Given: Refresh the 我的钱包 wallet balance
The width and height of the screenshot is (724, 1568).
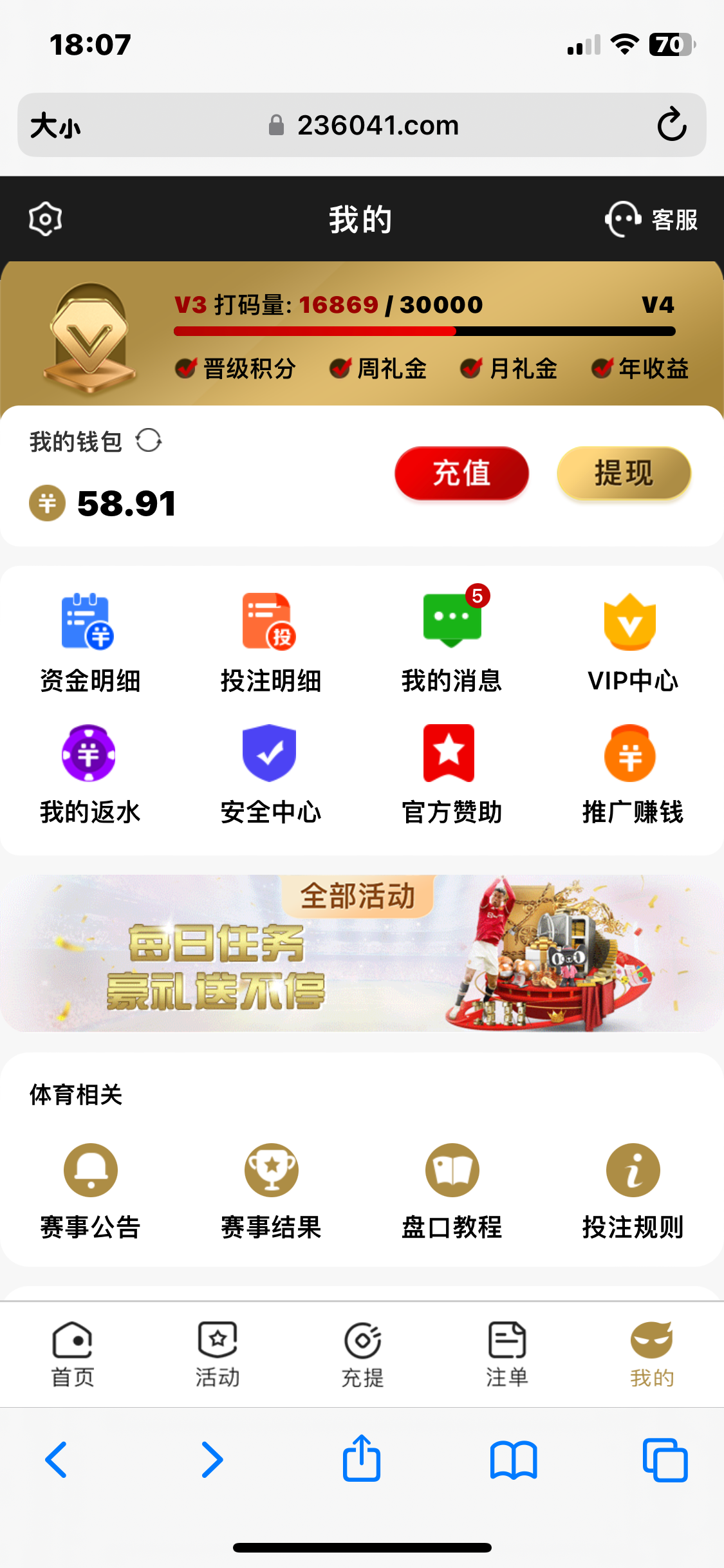Looking at the screenshot, I should [x=149, y=442].
